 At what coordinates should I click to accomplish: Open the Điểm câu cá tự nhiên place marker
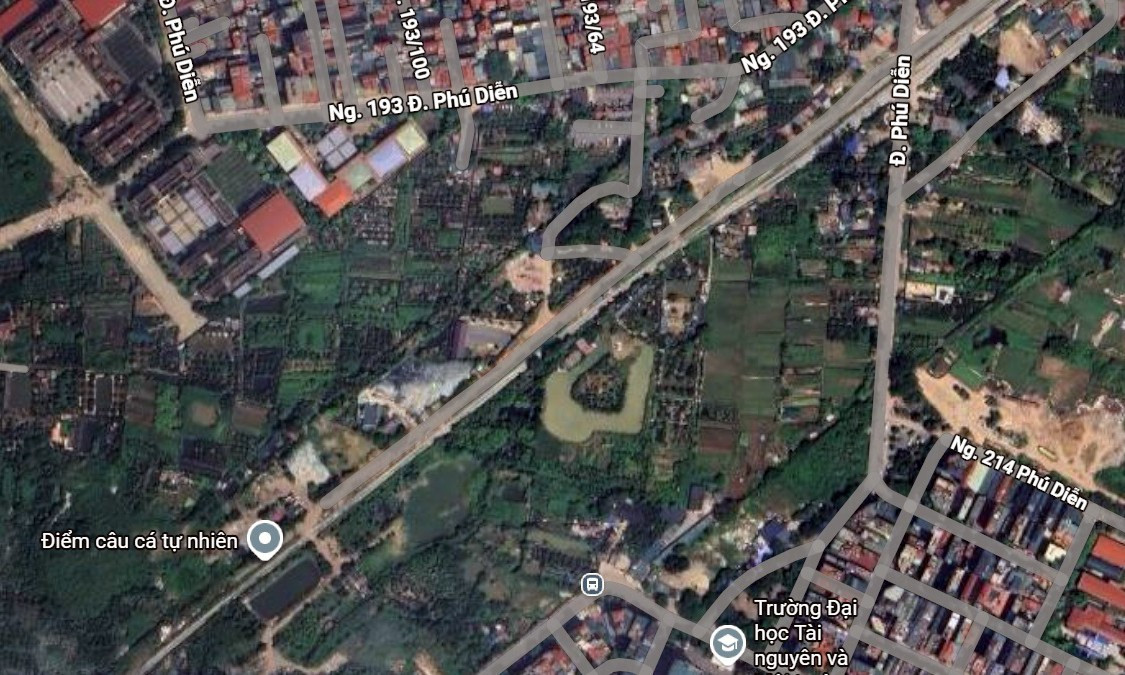pos(265,540)
